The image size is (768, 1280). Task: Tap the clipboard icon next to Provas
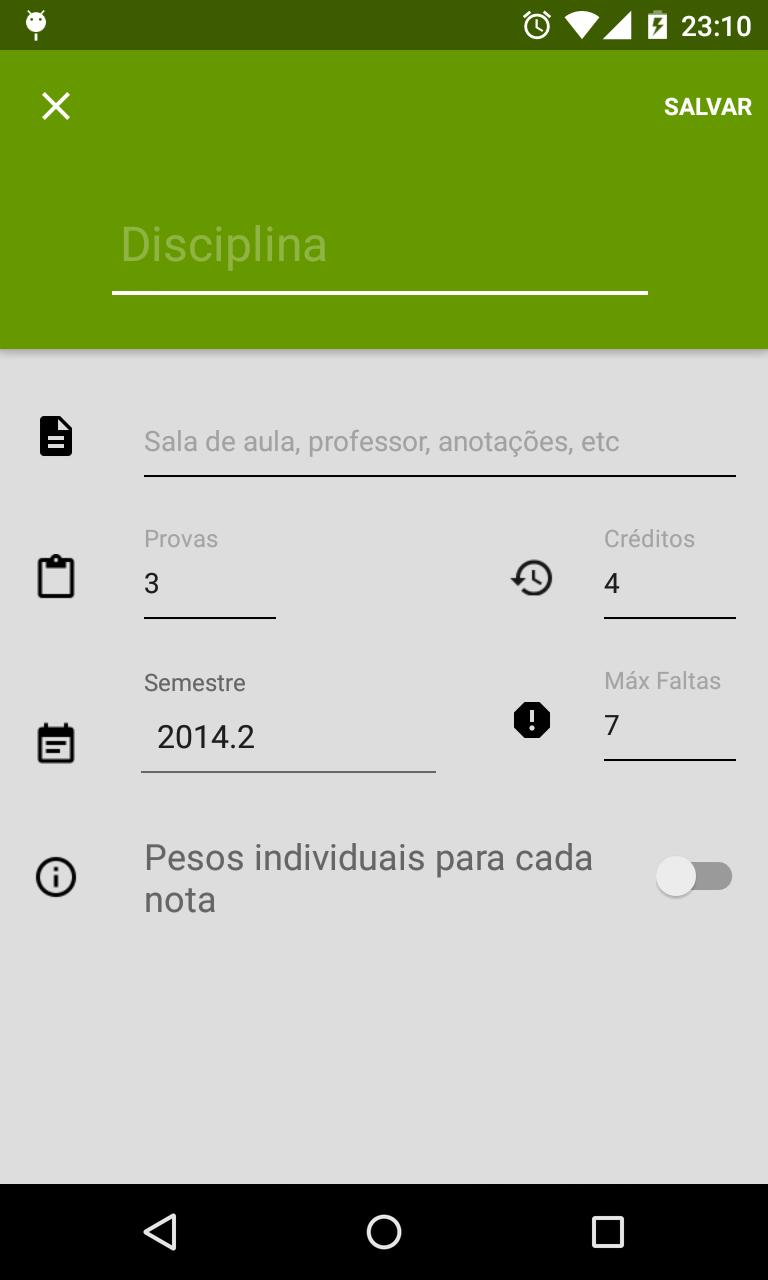tap(55, 576)
